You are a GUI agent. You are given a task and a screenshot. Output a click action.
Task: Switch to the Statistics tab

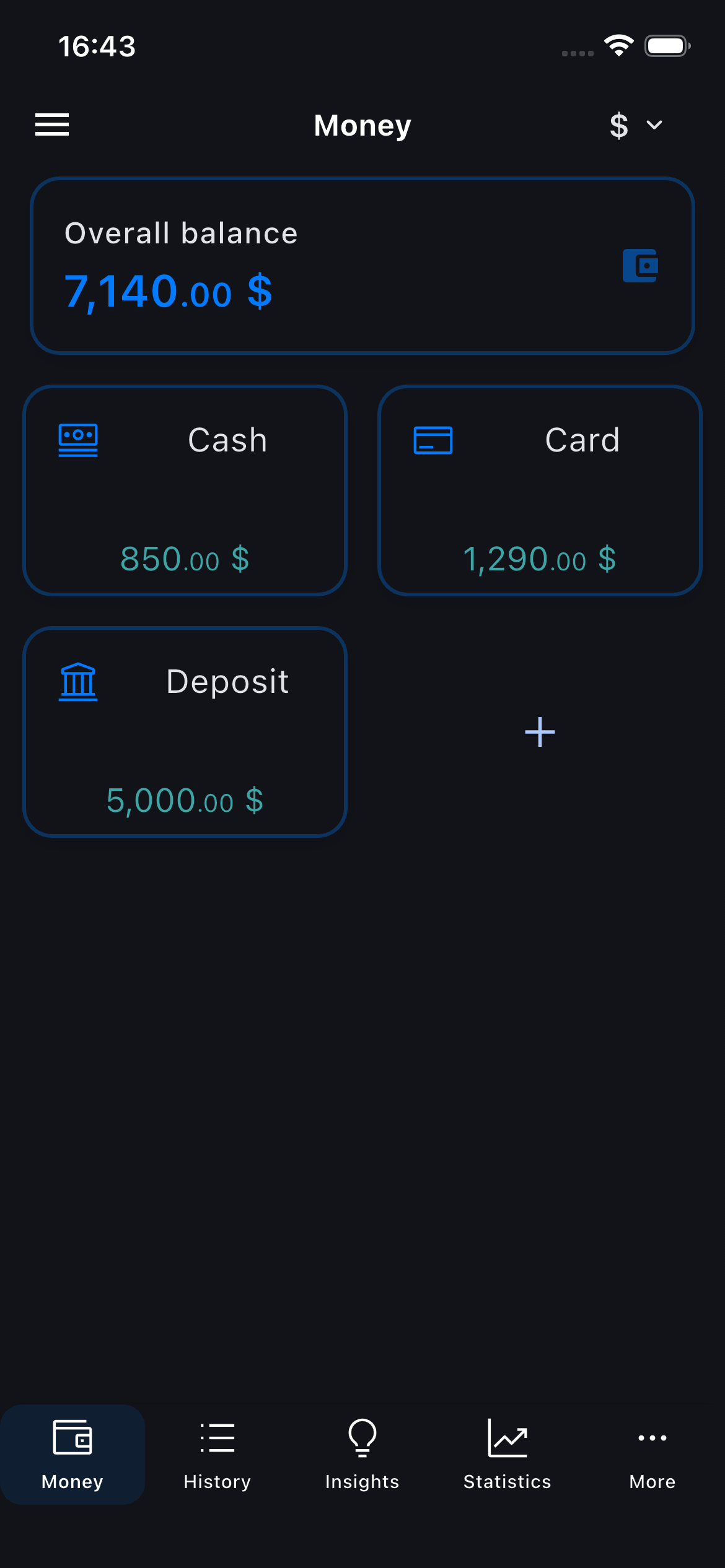point(506,1455)
